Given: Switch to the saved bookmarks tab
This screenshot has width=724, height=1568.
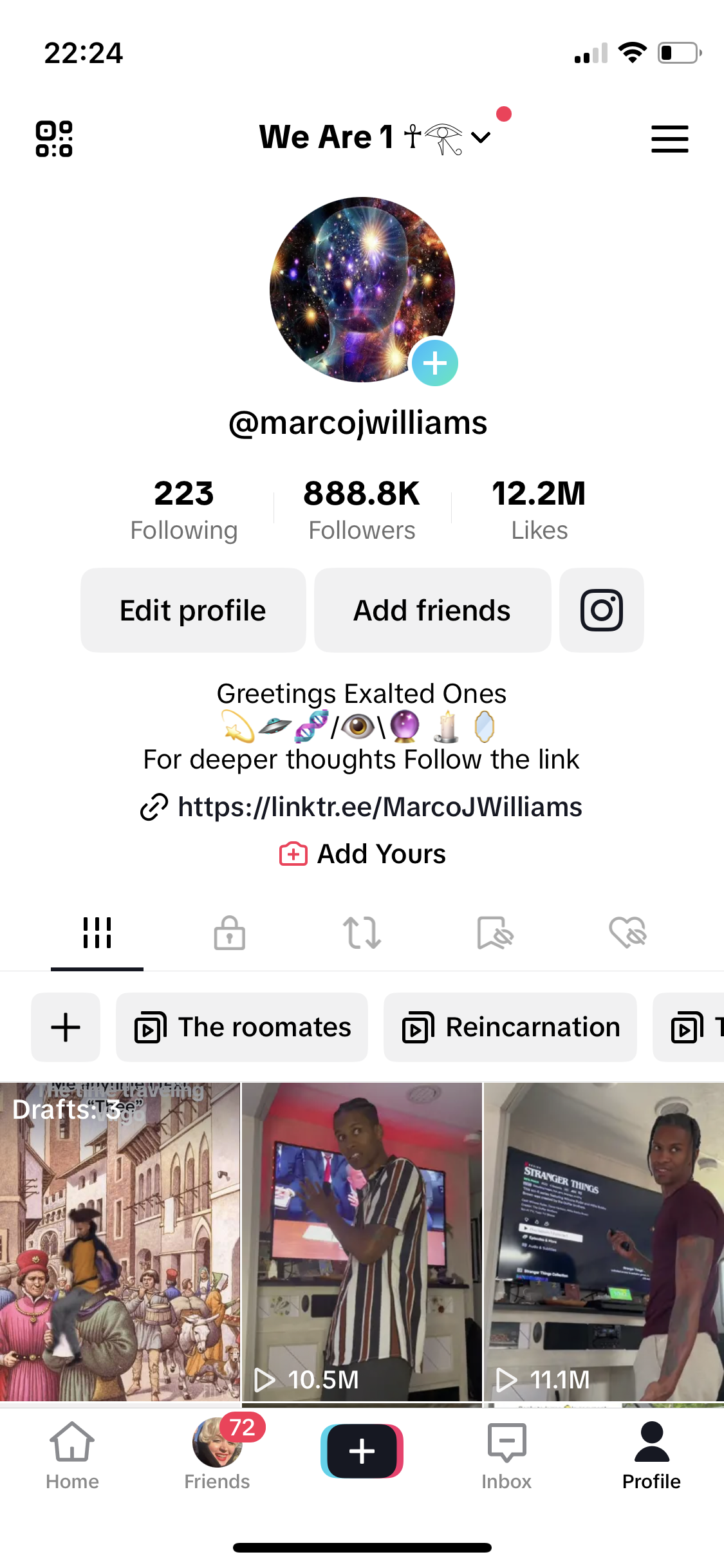Looking at the screenshot, I should click(x=495, y=933).
